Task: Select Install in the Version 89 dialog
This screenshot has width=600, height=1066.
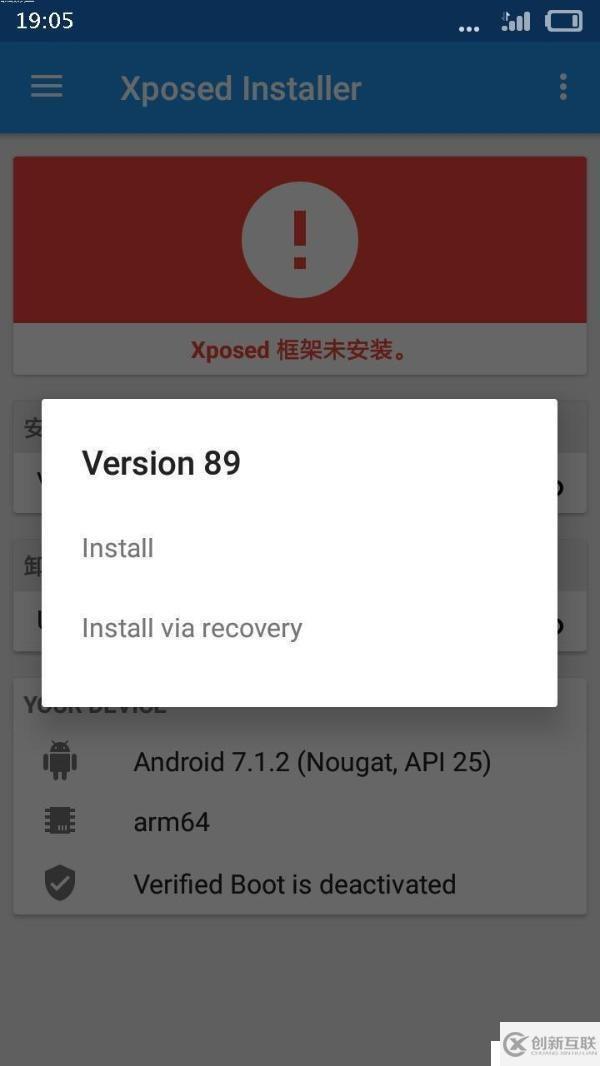Action: click(x=118, y=548)
